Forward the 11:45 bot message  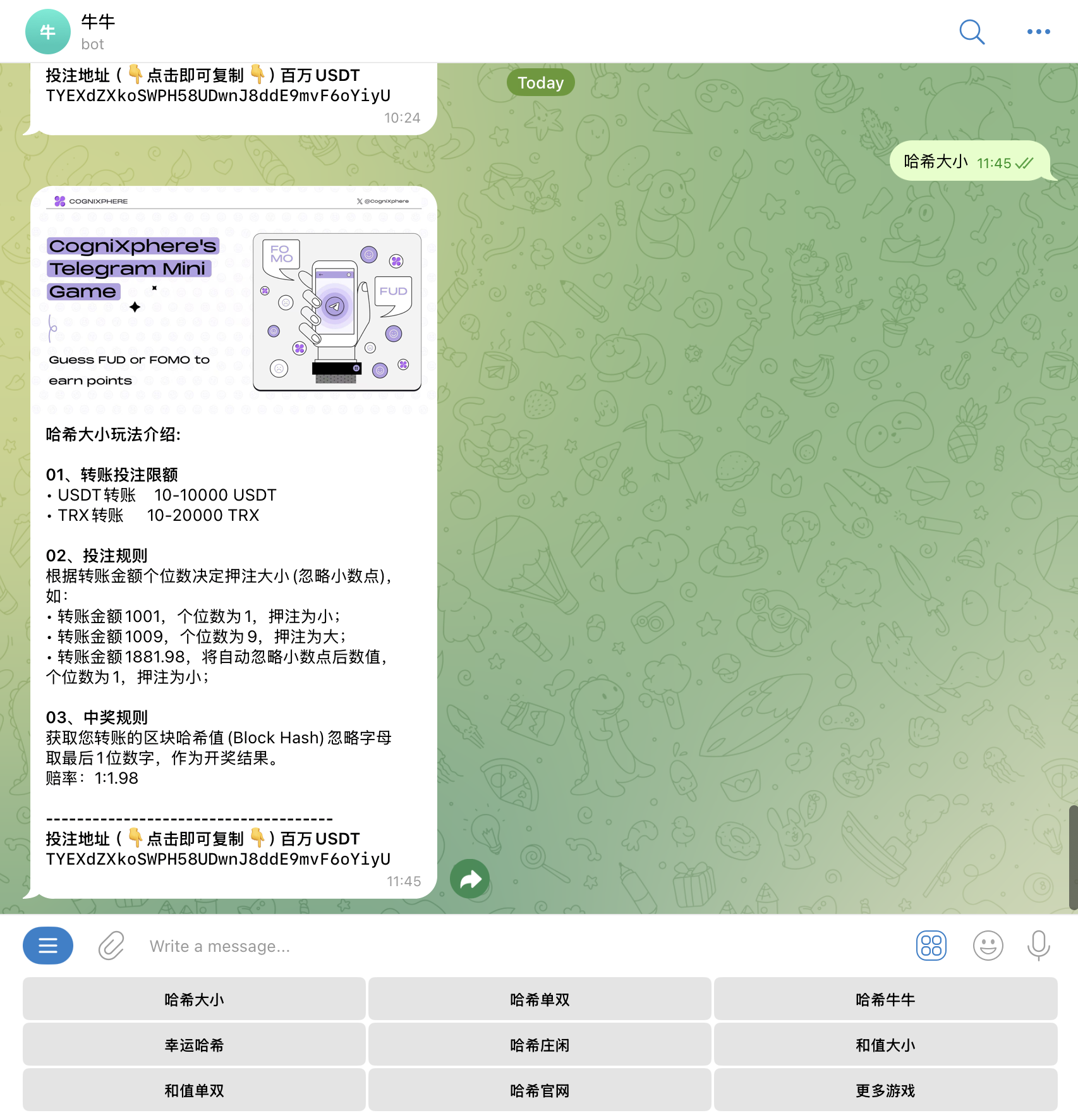[x=469, y=879]
